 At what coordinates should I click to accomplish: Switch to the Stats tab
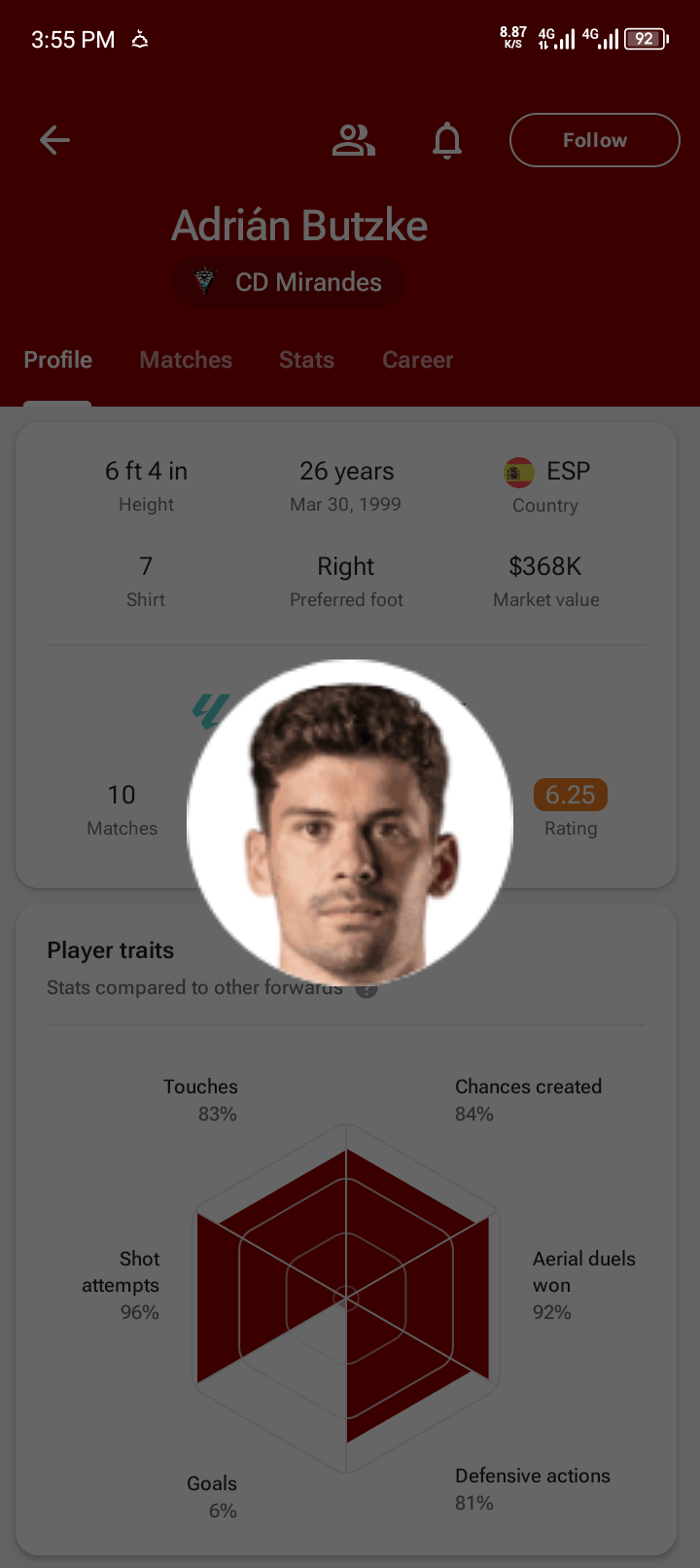click(x=306, y=360)
